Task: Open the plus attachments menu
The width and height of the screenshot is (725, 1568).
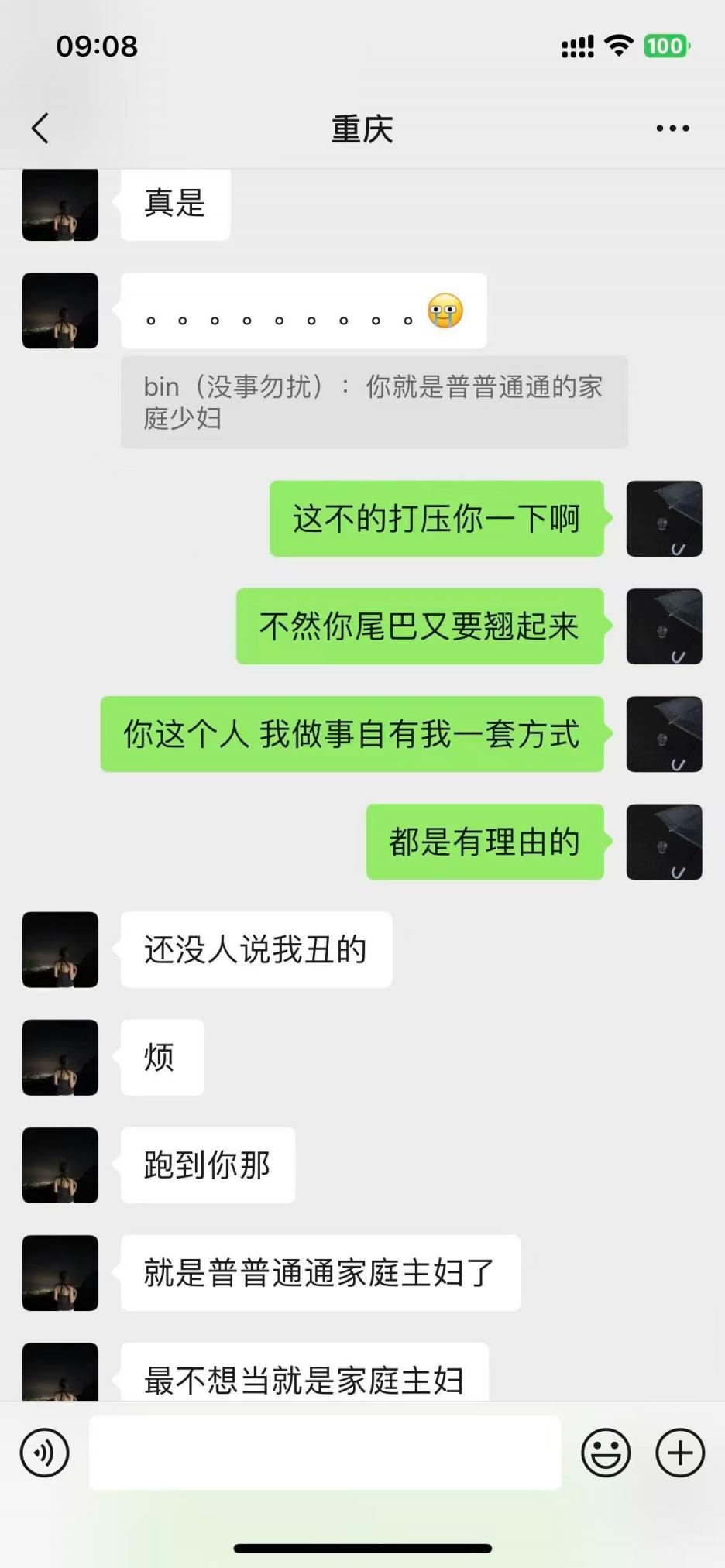Action: [x=680, y=1453]
